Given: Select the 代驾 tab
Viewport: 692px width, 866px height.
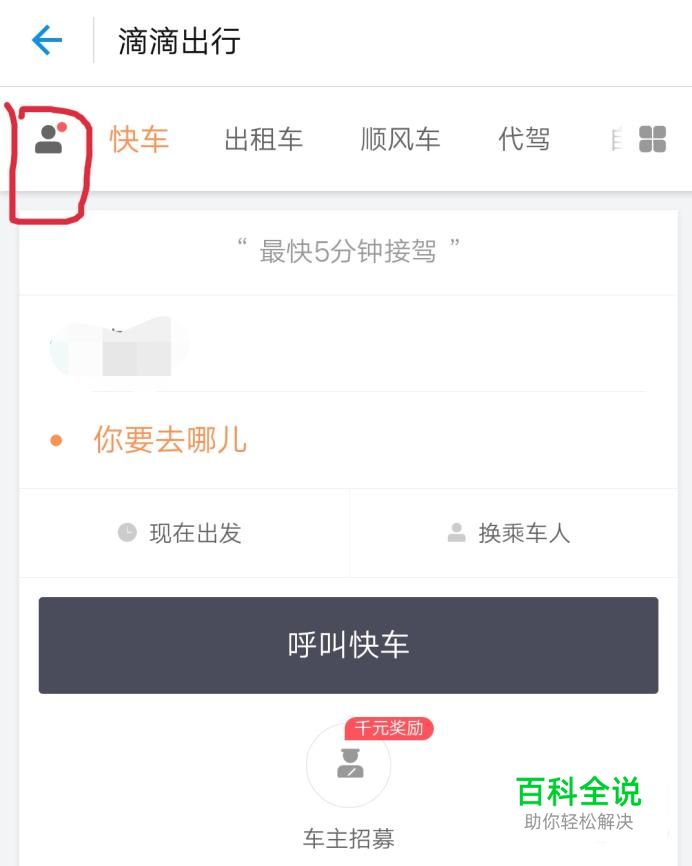Looking at the screenshot, I should point(524,139).
